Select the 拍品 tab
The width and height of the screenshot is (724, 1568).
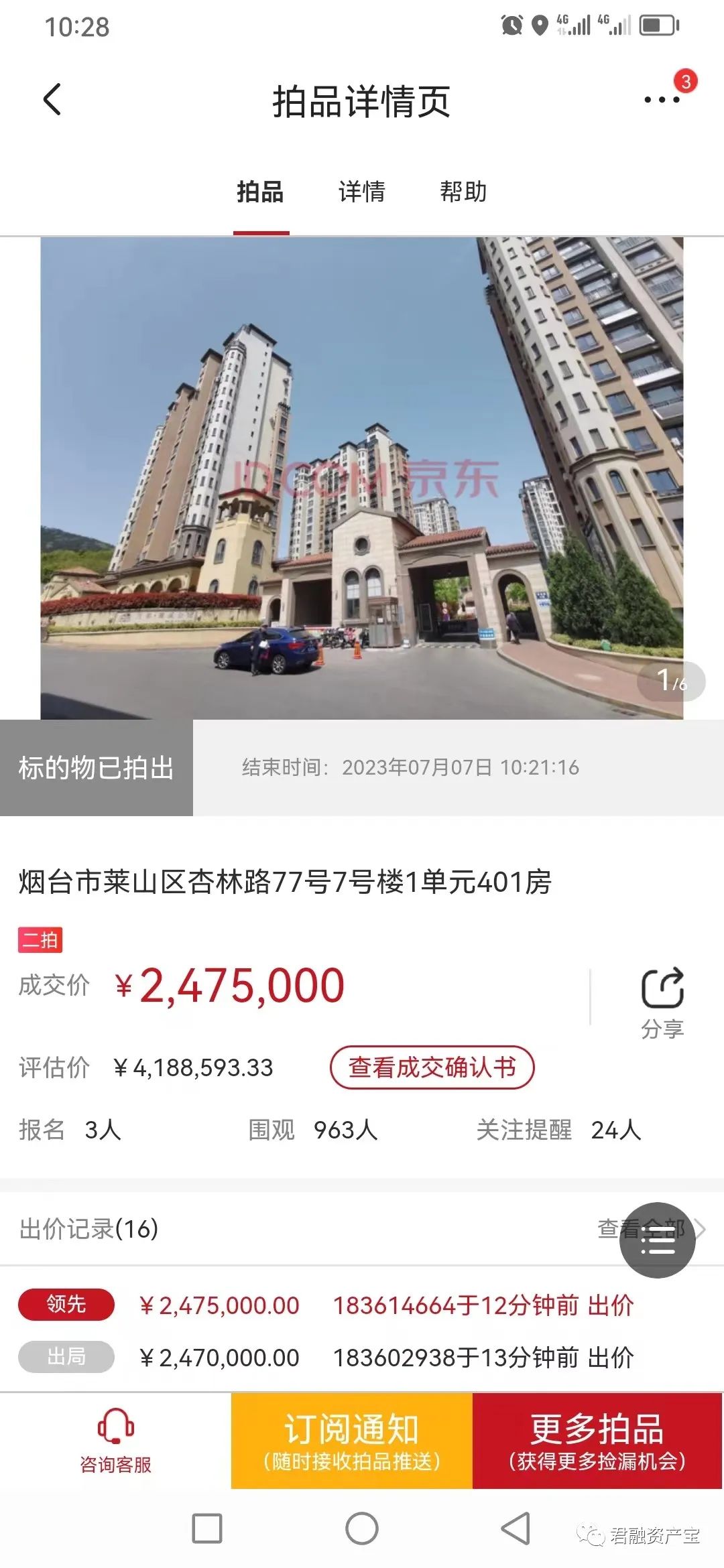pyautogui.click(x=260, y=192)
